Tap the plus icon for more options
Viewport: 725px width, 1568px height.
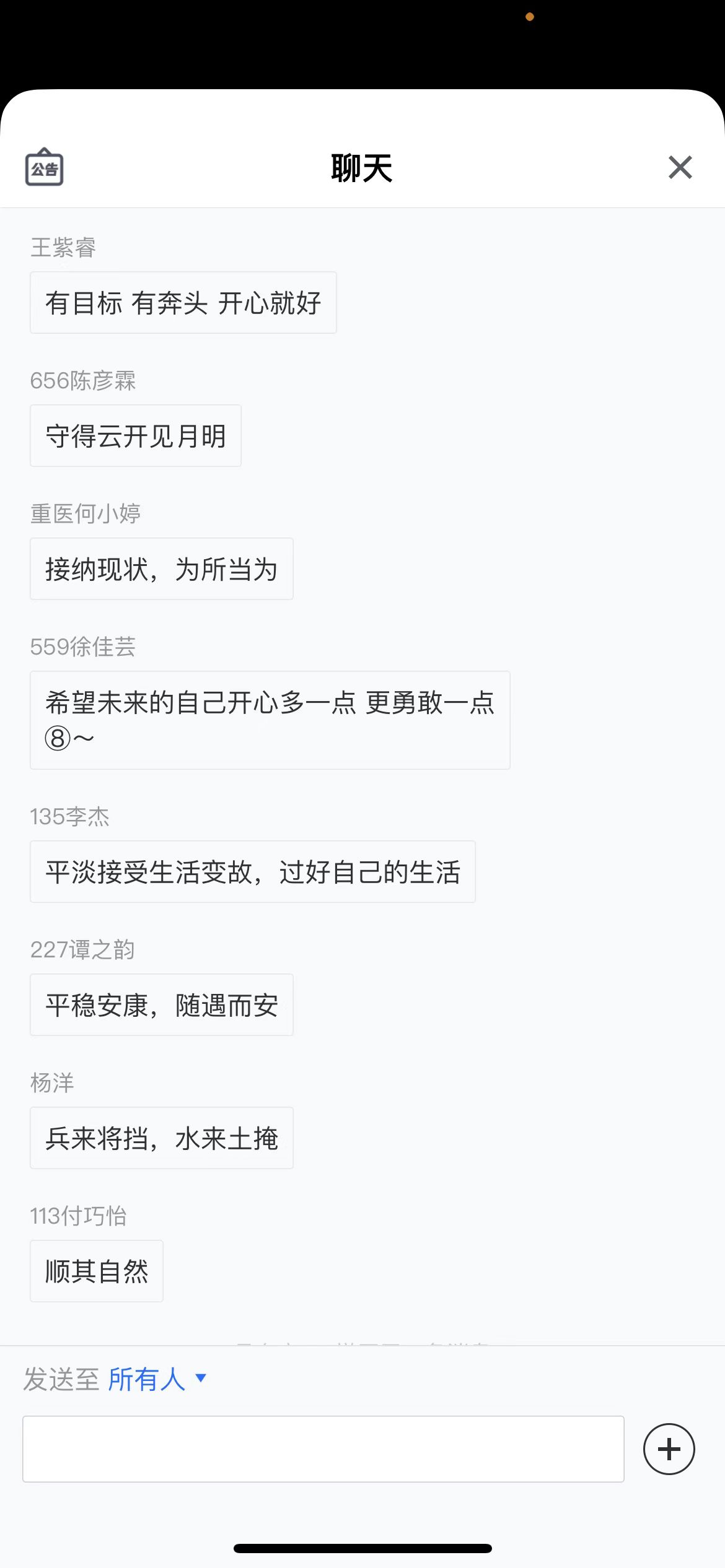tap(669, 1449)
